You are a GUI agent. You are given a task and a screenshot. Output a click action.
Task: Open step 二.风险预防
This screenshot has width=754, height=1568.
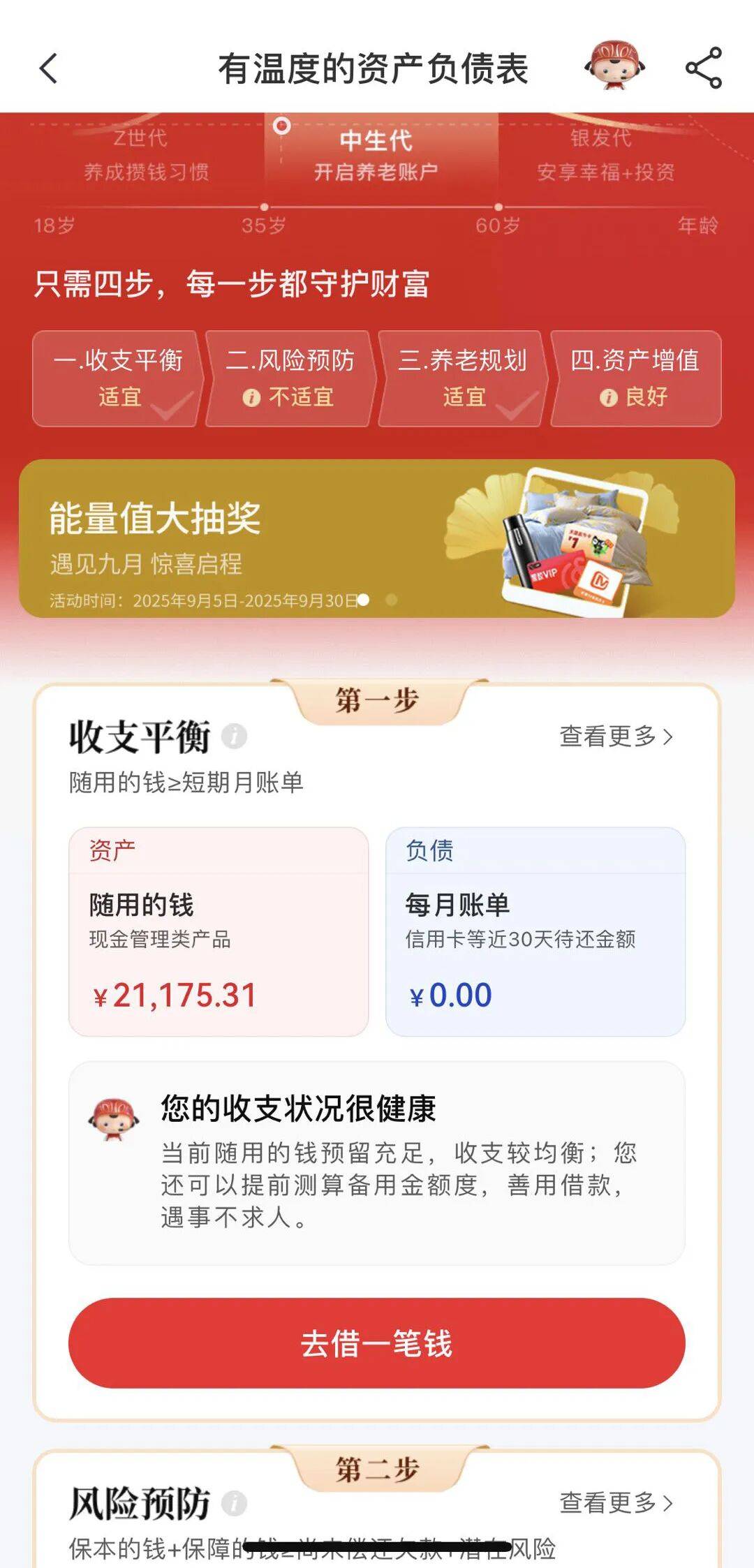pyautogui.click(x=289, y=378)
